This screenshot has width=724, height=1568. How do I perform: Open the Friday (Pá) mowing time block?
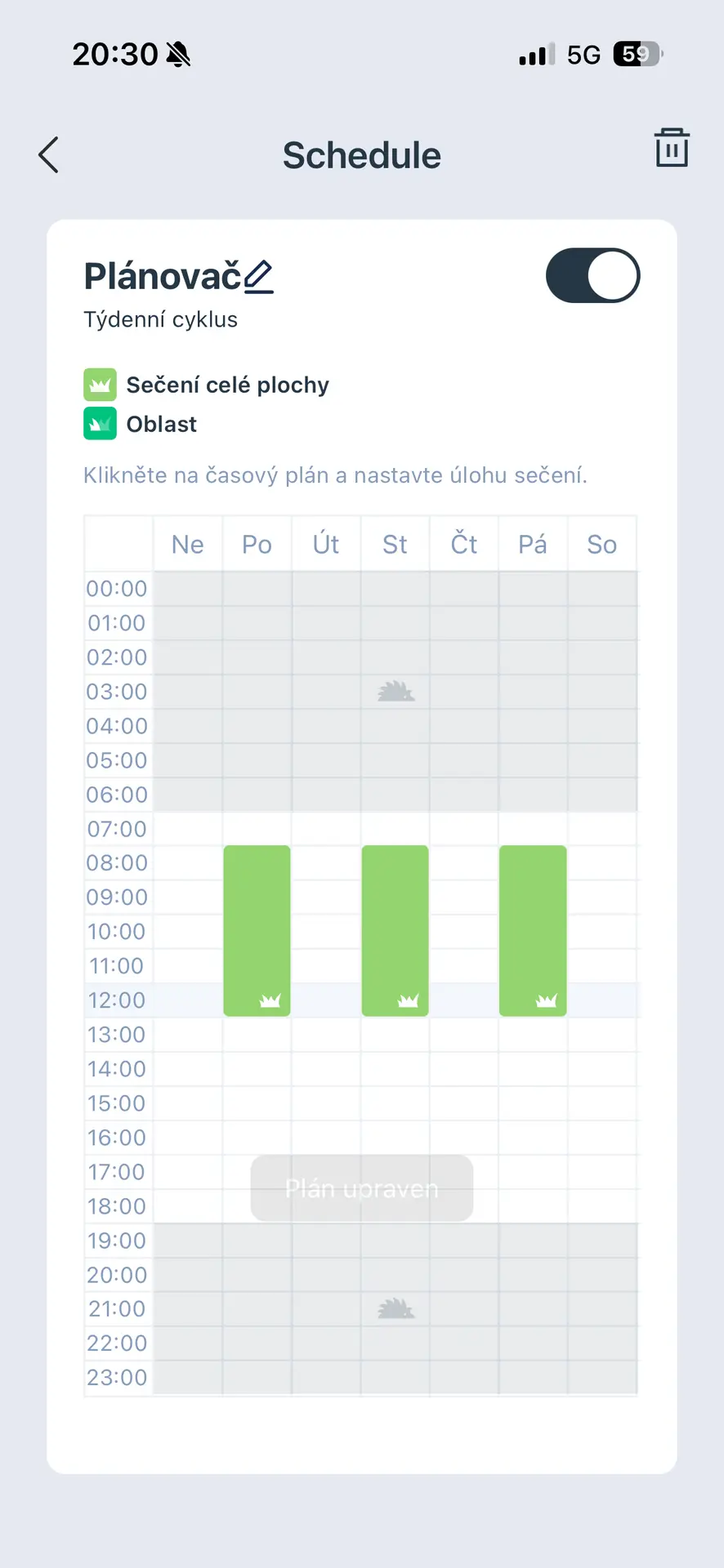point(533,929)
